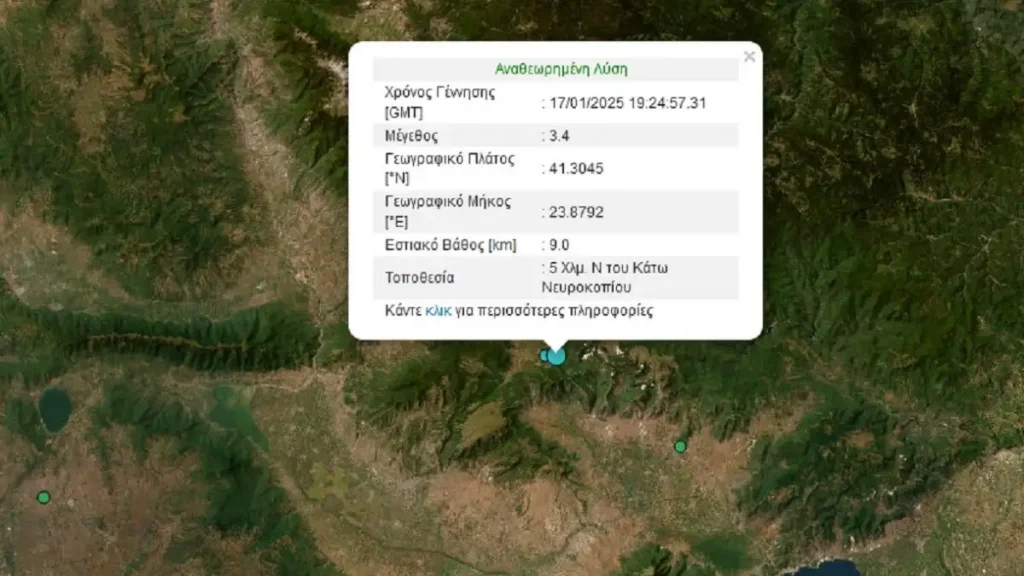Select the large blue earthquake marker under popup
Screen dimensions: 1024x576
556,355
